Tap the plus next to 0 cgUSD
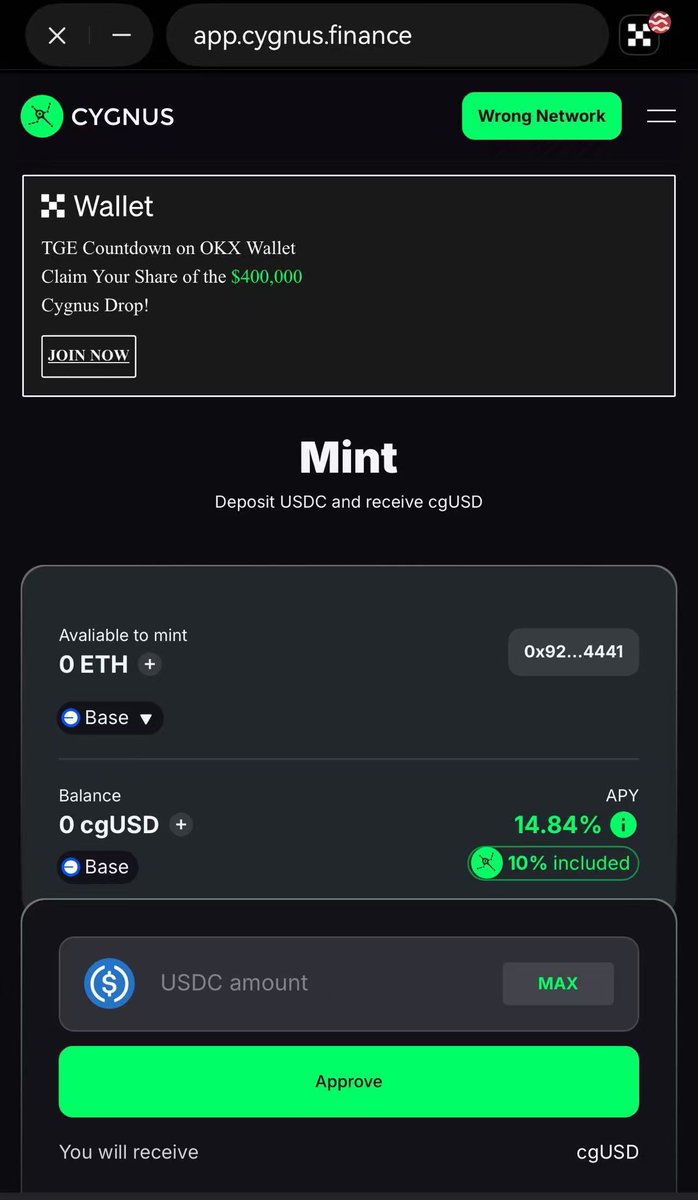This screenshot has height=1200, width=698. pos(181,825)
